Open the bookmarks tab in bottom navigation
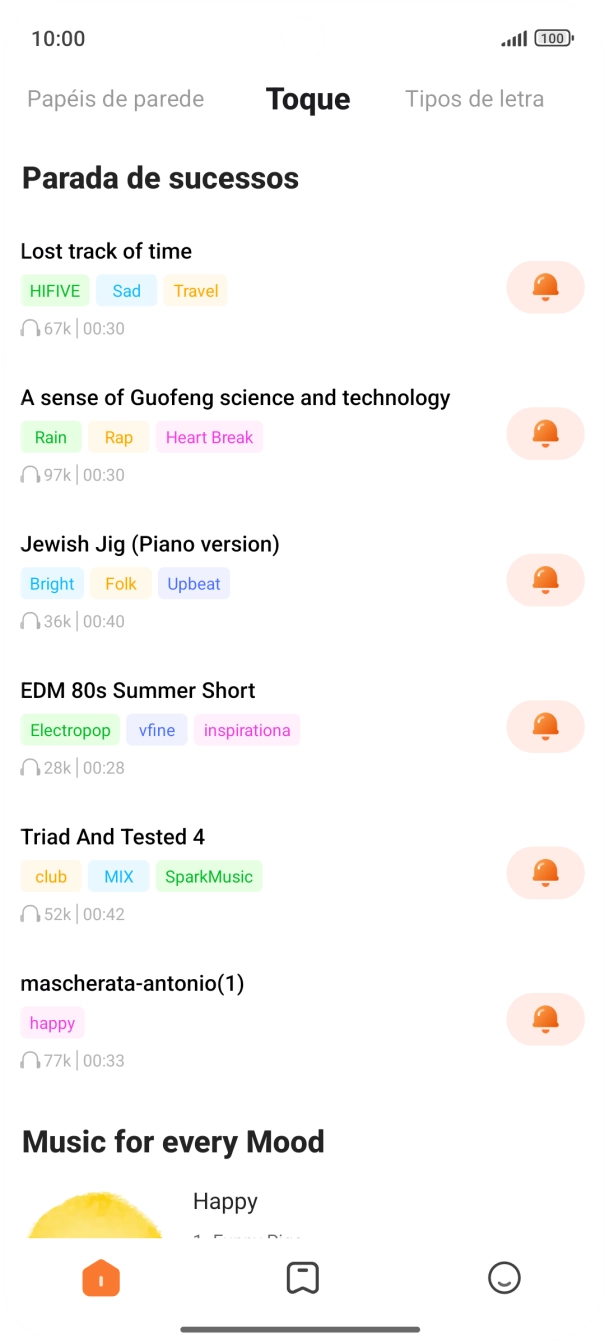The width and height of the screenshot is (605, 1342). click(302, 1278)
